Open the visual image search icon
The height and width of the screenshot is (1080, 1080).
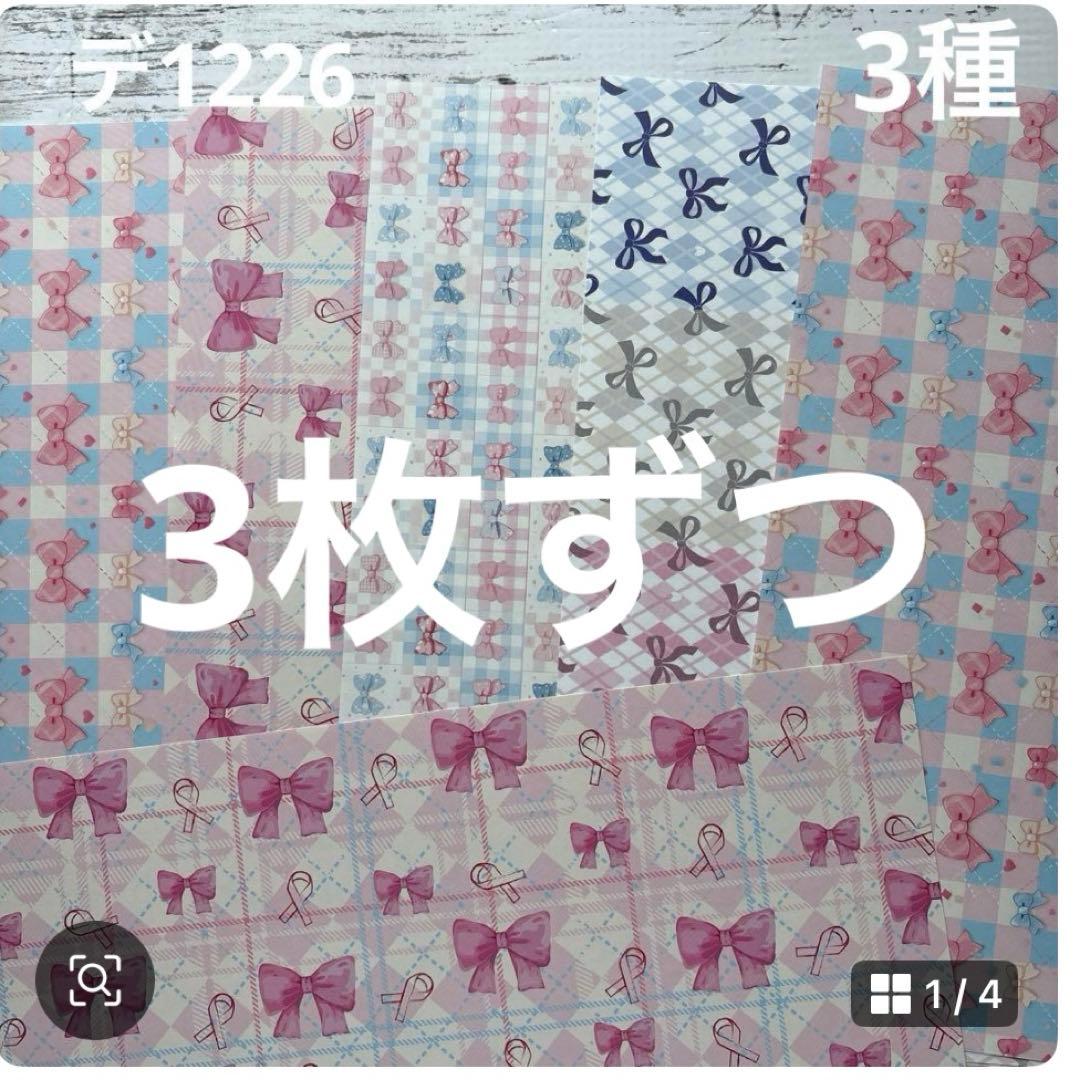point(95,982)
